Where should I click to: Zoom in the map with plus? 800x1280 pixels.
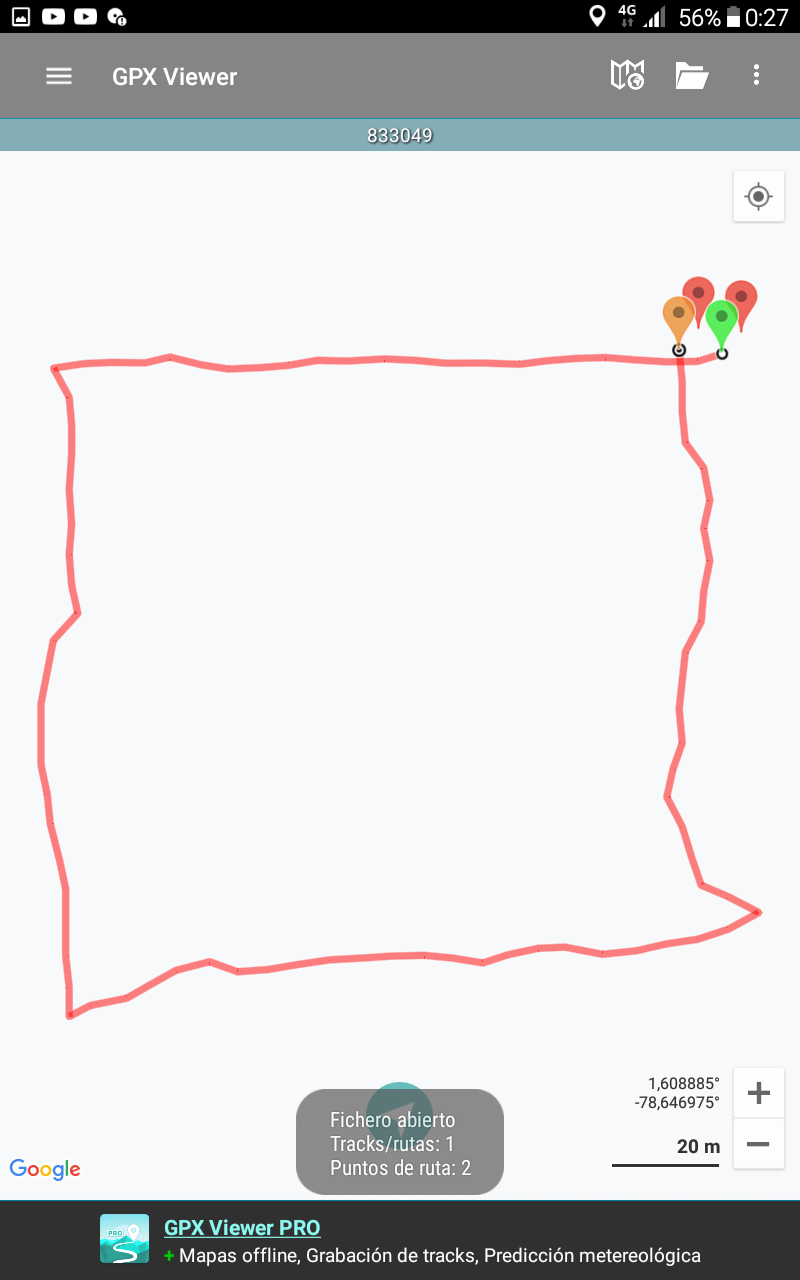pyautogui.click(x=758, y=1093)
